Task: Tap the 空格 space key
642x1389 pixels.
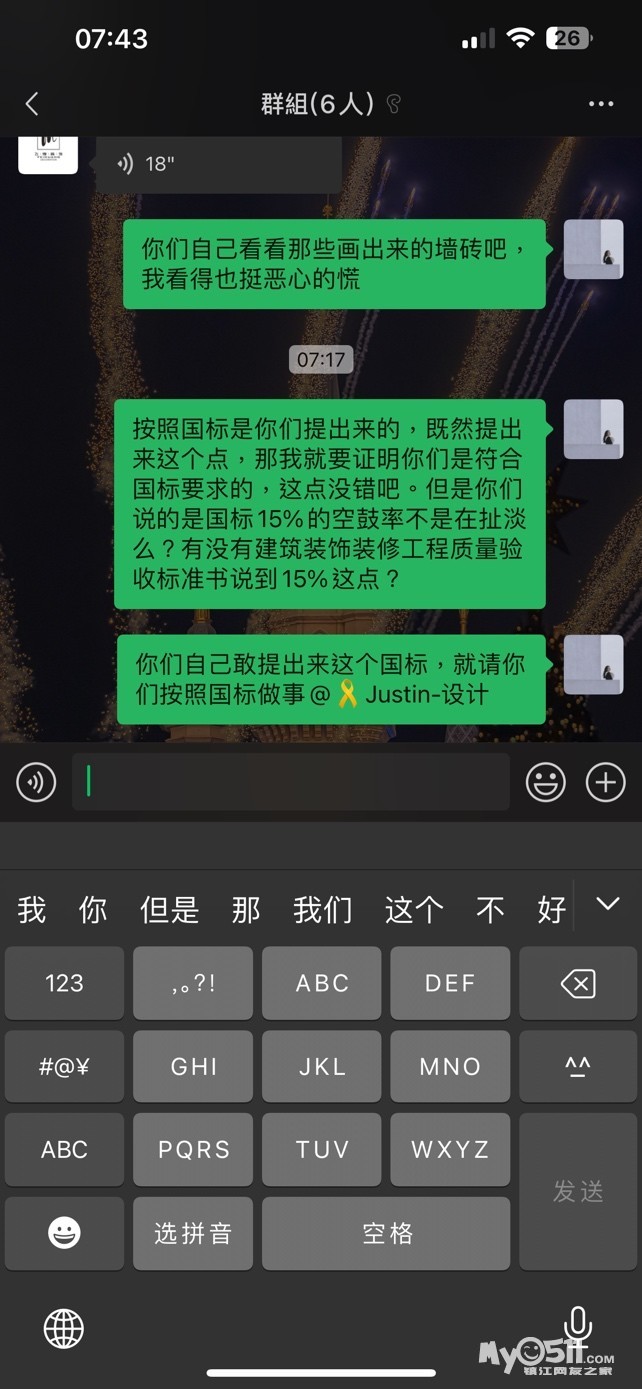Action: (386, 1233)
